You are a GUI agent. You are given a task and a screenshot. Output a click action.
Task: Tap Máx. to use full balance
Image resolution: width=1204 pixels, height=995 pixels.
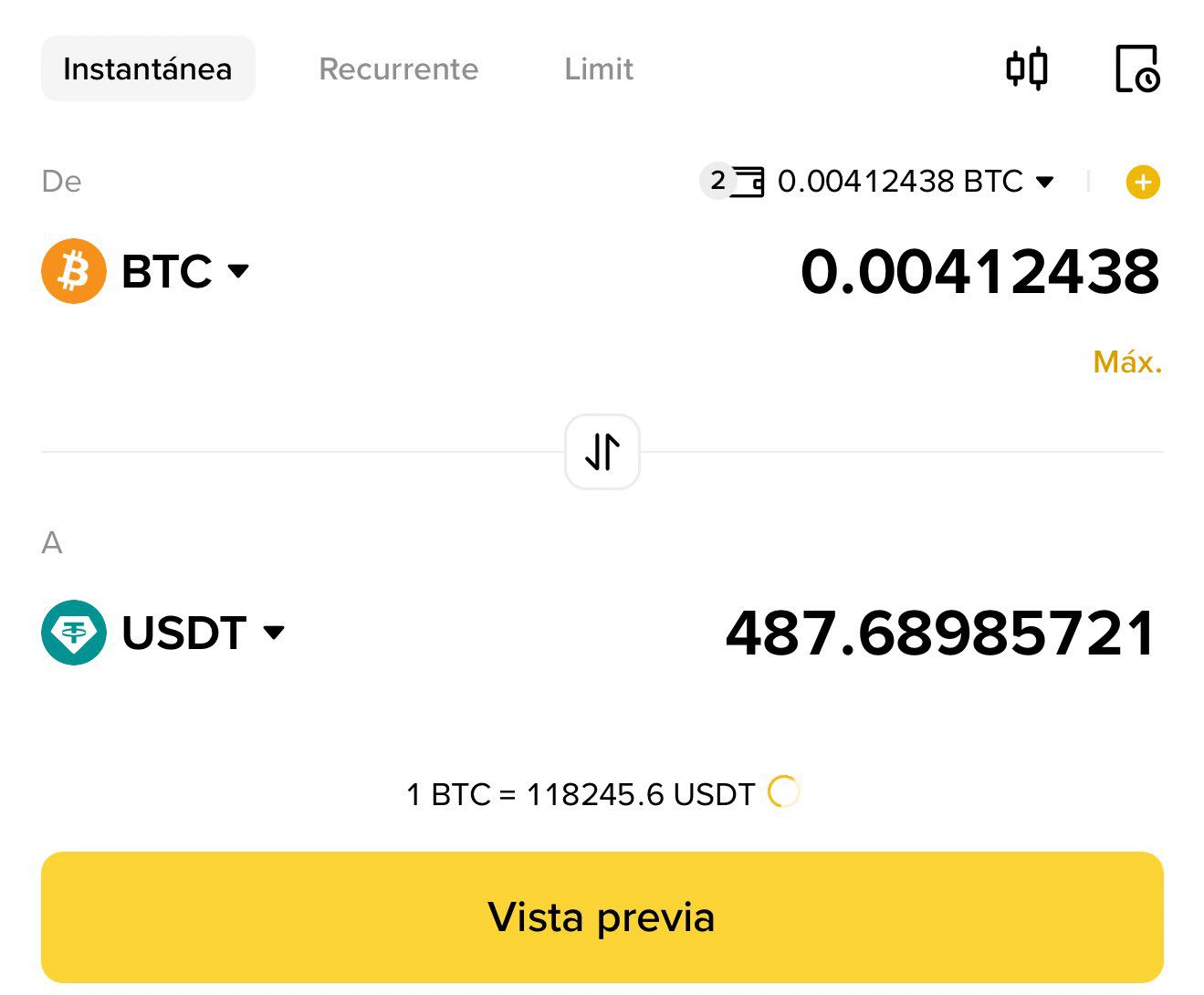[x=1127, y=362]
